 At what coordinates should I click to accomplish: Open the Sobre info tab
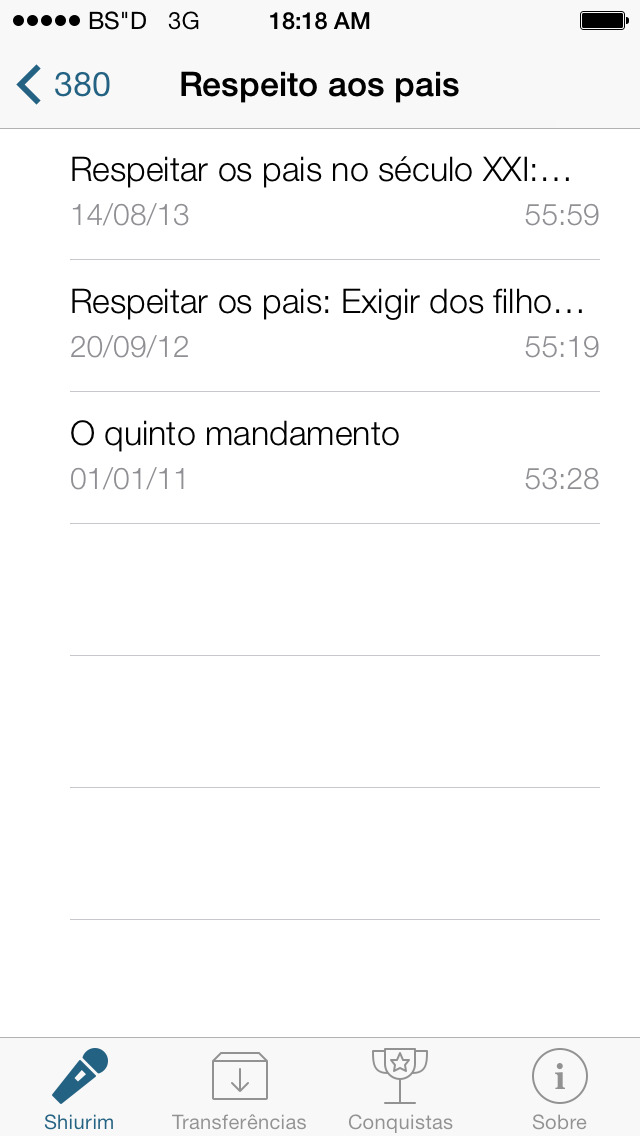click(560, 1088)
